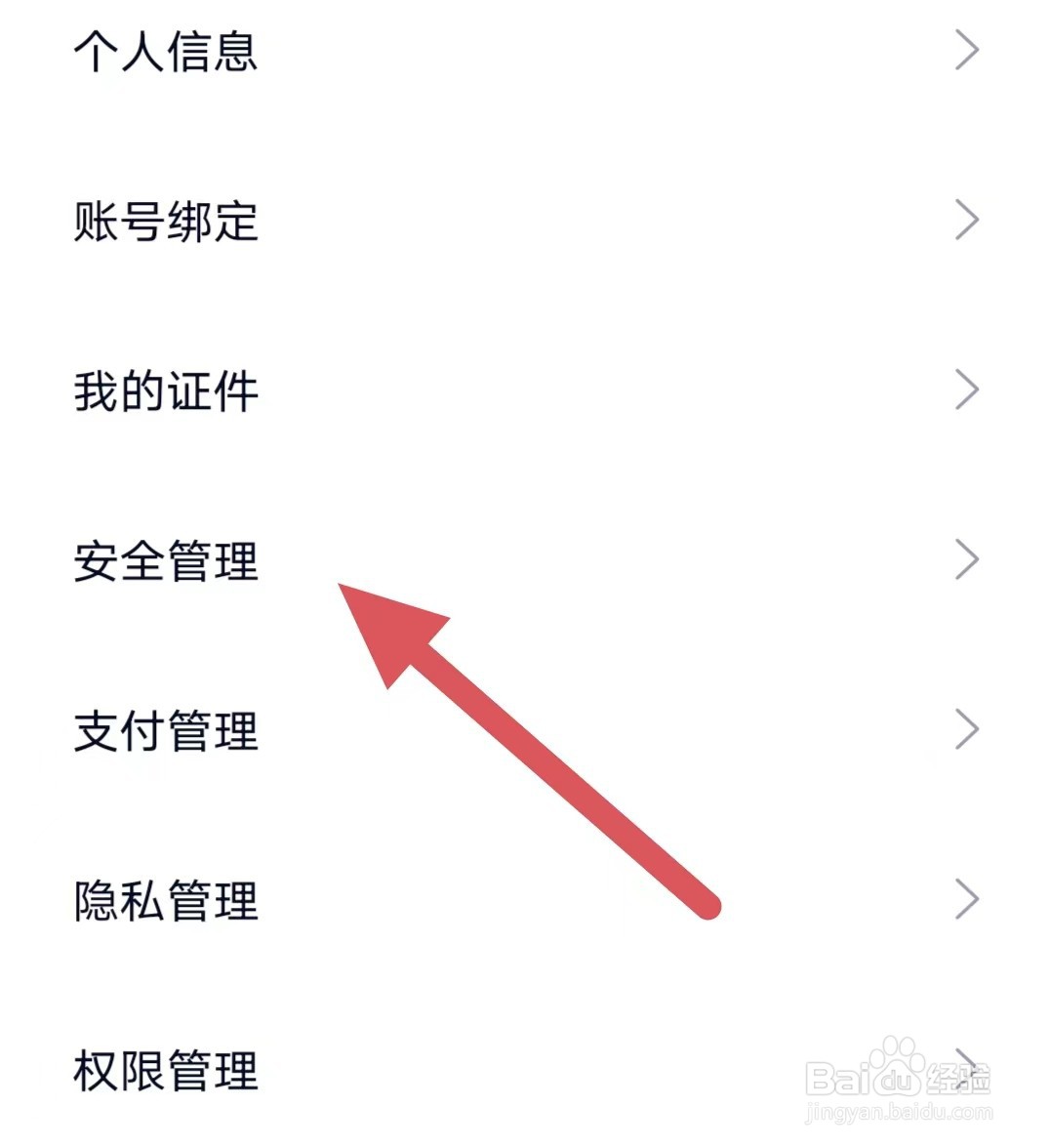1050x1148 pixels.
Task: Click the 安全管理 row label text
Action: click(x=166, y=559)
